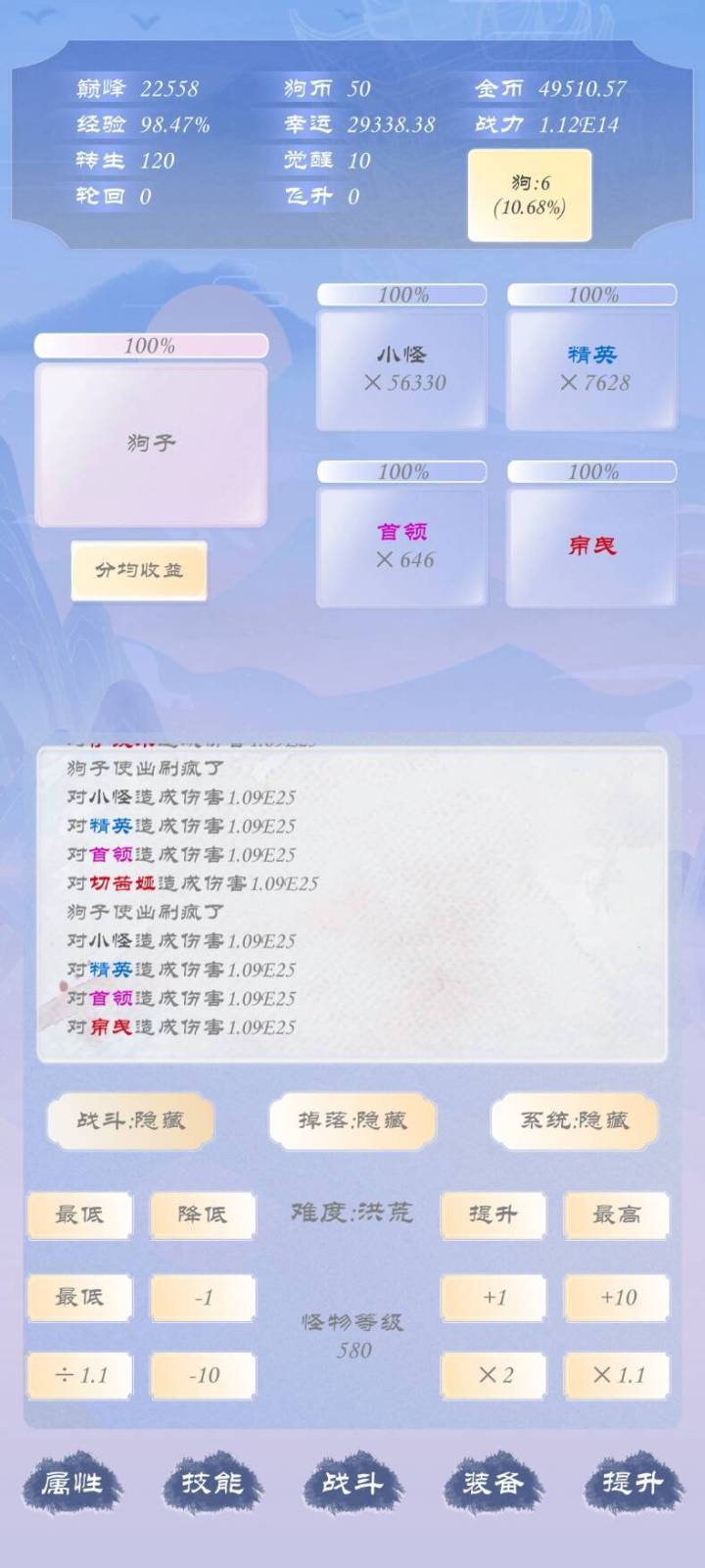Tap the 分均收益 button

click(138, 570)
